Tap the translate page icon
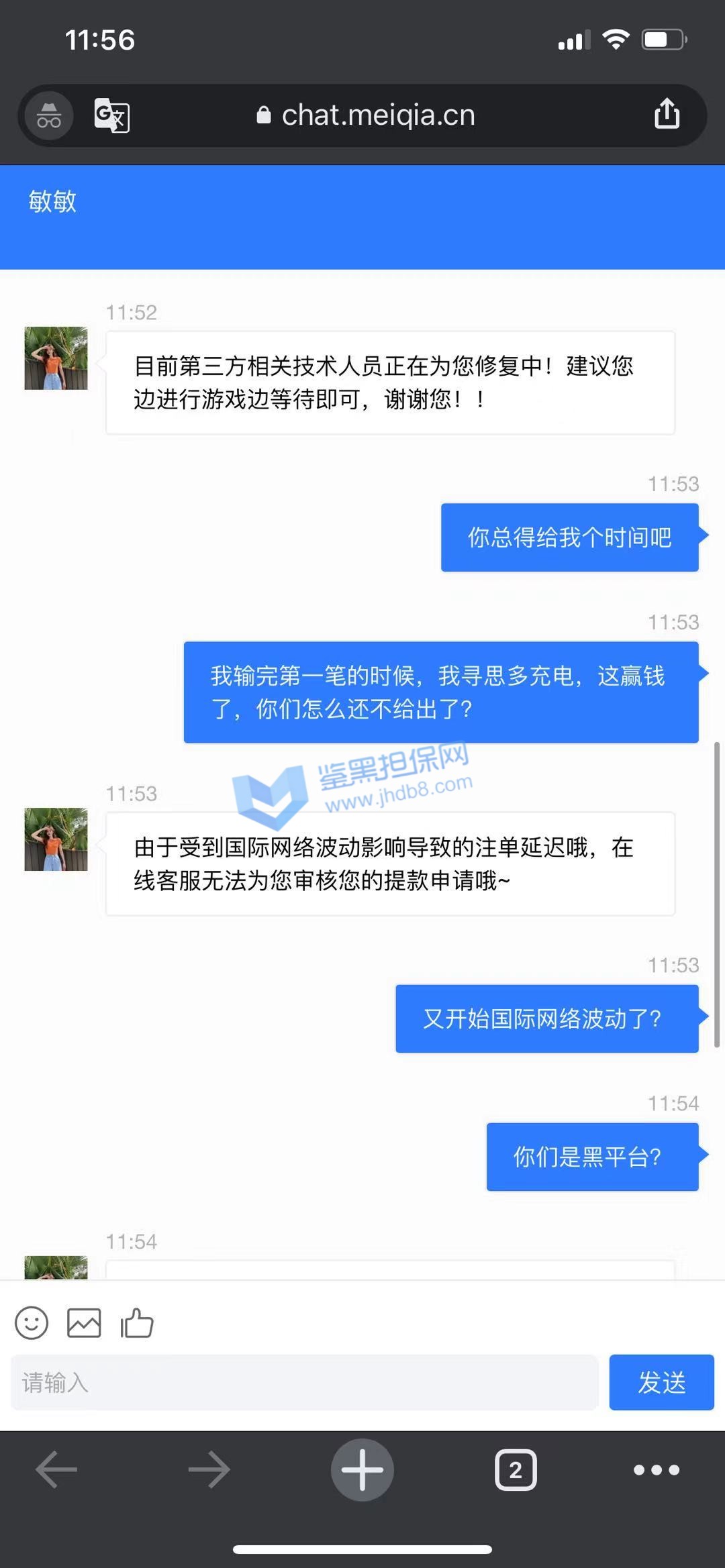 coord(111,115)
